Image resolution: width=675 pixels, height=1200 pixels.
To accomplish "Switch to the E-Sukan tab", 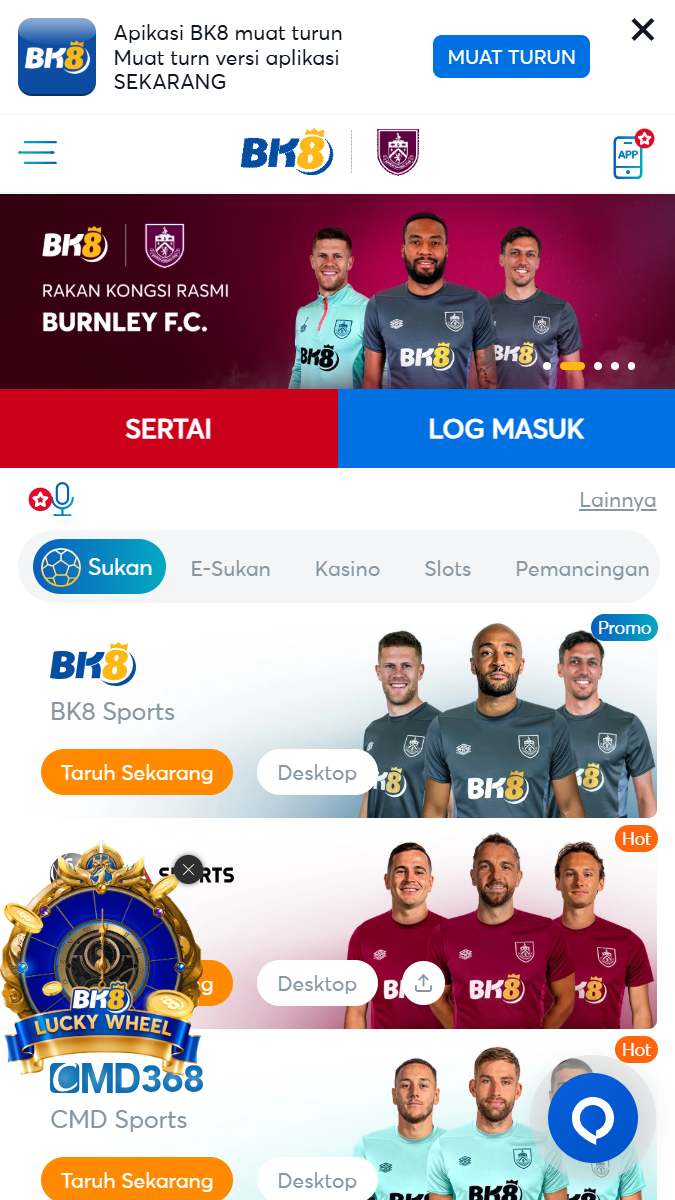I will 230,569.
